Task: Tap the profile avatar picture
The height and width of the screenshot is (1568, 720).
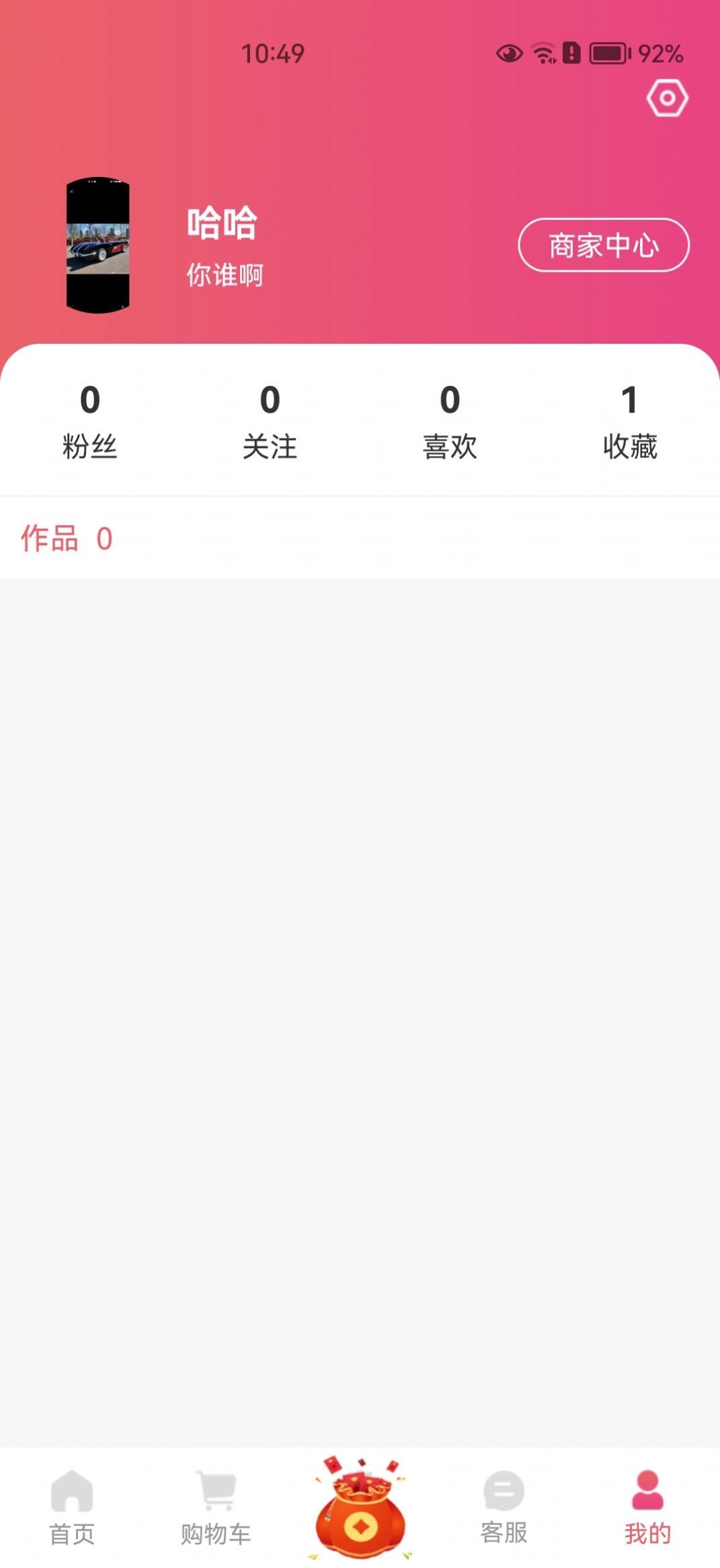Action: click(x=97, y=246)
